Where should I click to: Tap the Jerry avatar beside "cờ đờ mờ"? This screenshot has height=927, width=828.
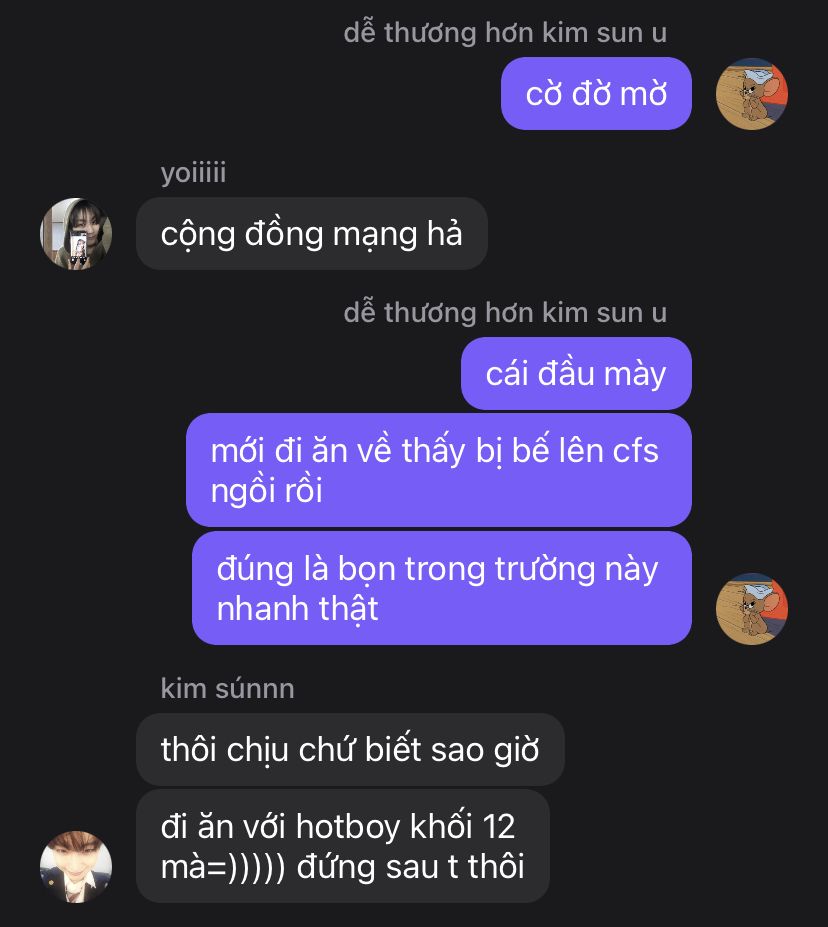(752, 93)
